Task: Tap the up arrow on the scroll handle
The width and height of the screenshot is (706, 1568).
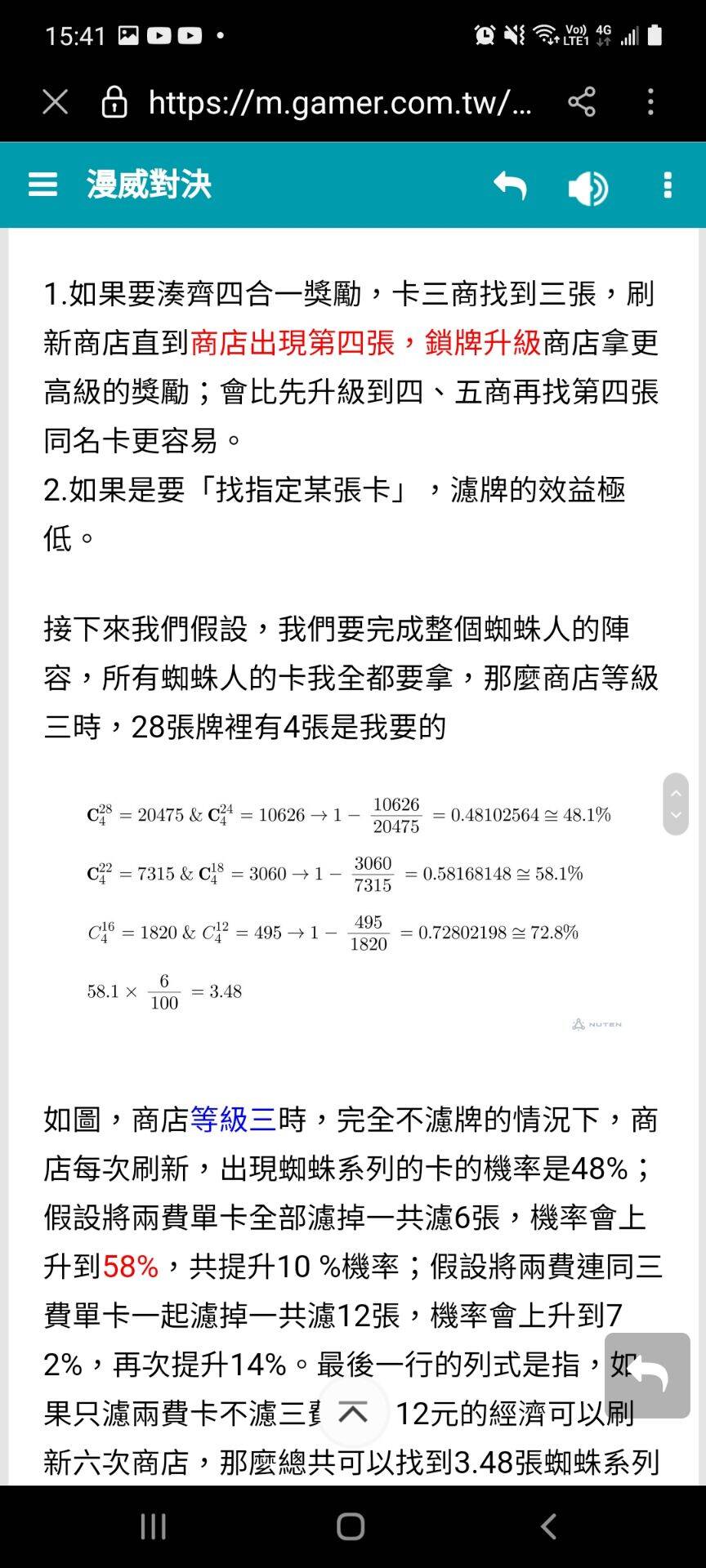Action: coord(676,792)
